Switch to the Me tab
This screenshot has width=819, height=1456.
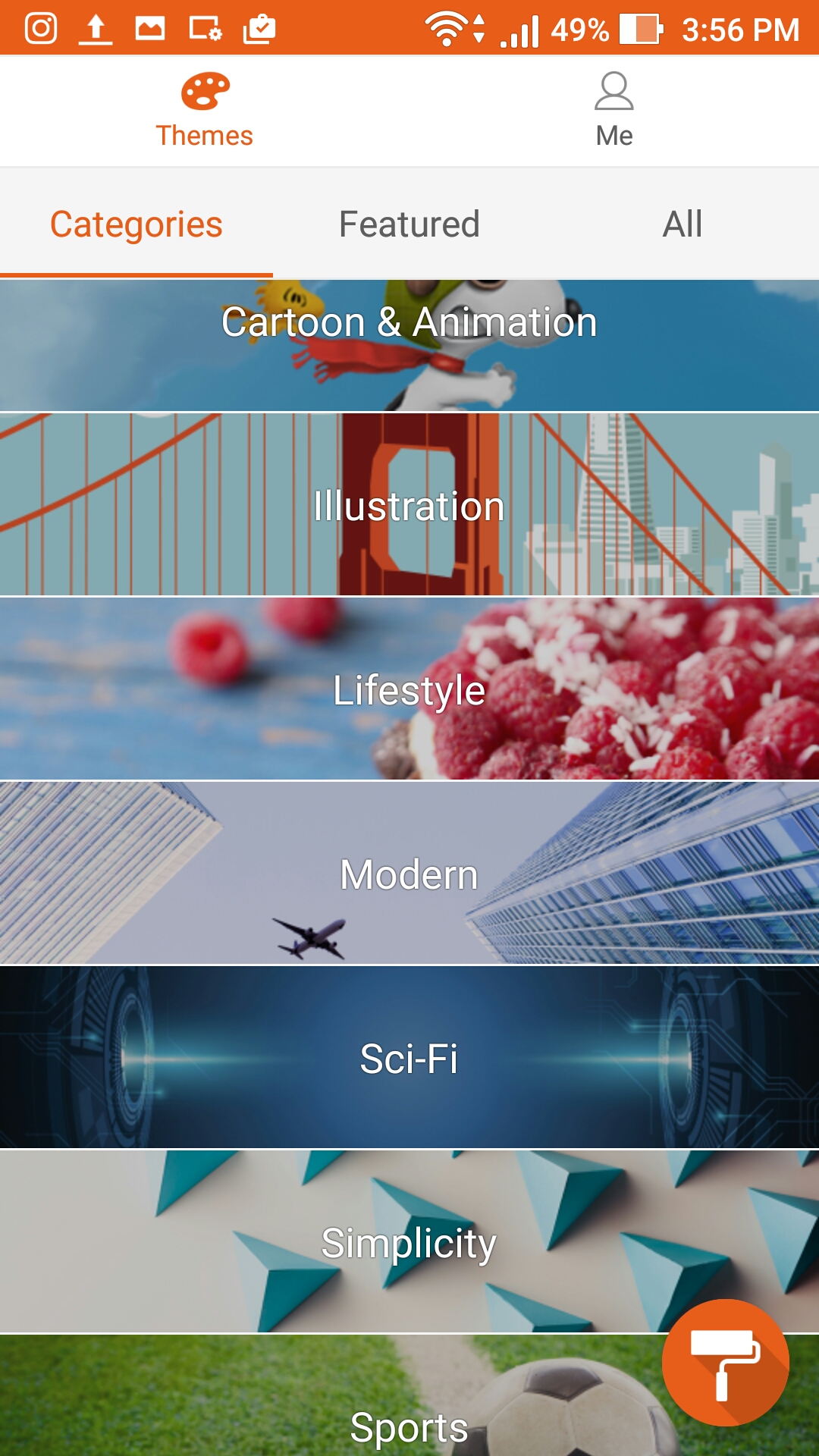click(614, 111)
